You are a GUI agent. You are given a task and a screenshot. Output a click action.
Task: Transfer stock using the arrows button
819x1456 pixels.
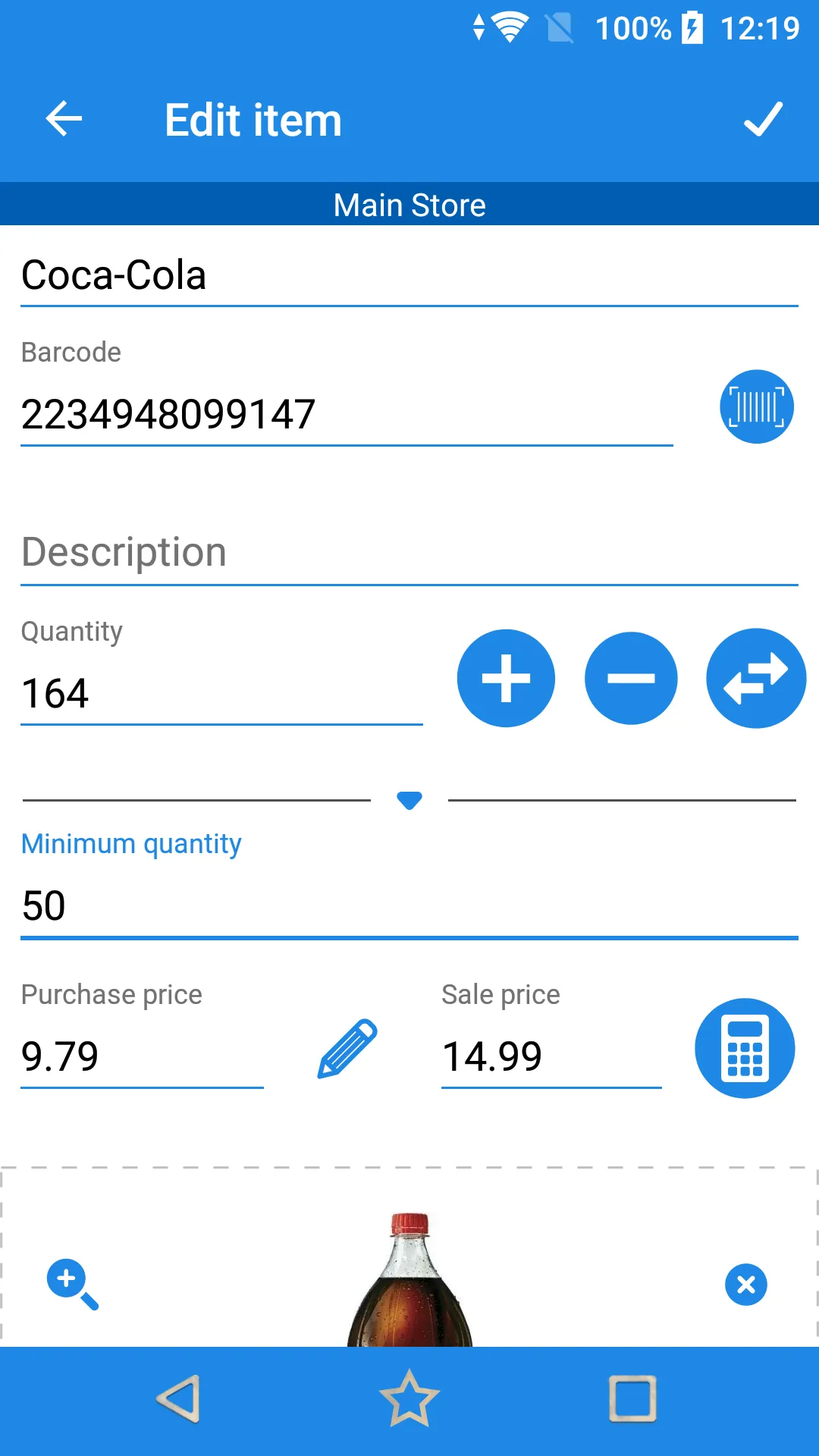(x=755, y=678)
